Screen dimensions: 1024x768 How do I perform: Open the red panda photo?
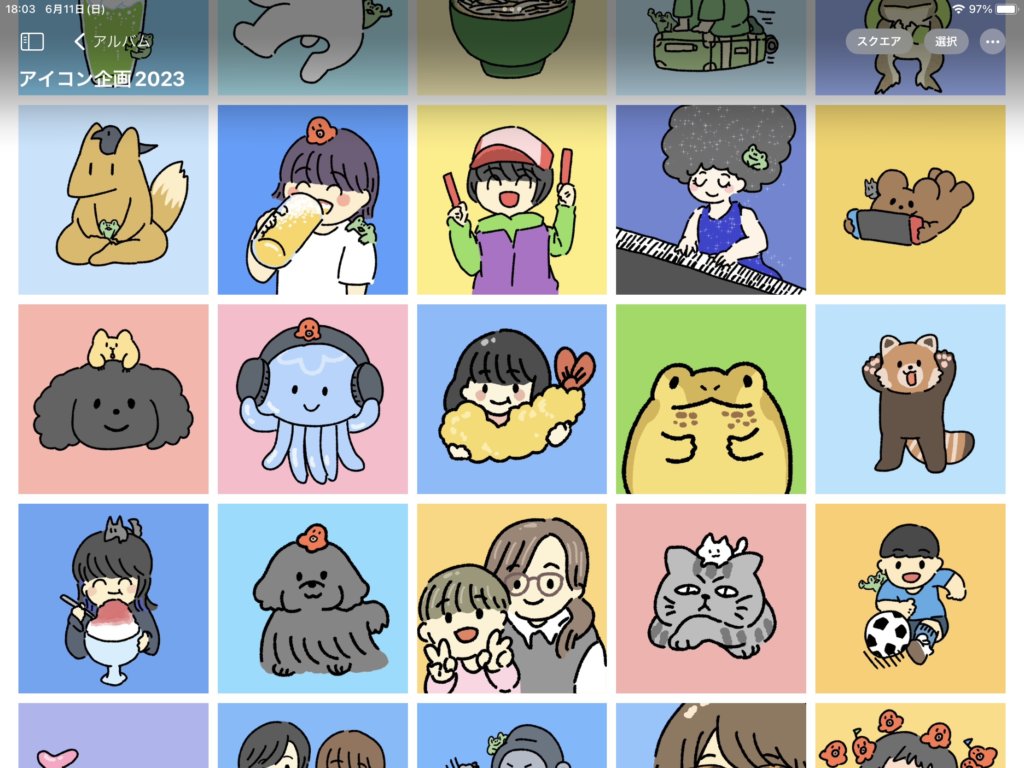909,398
